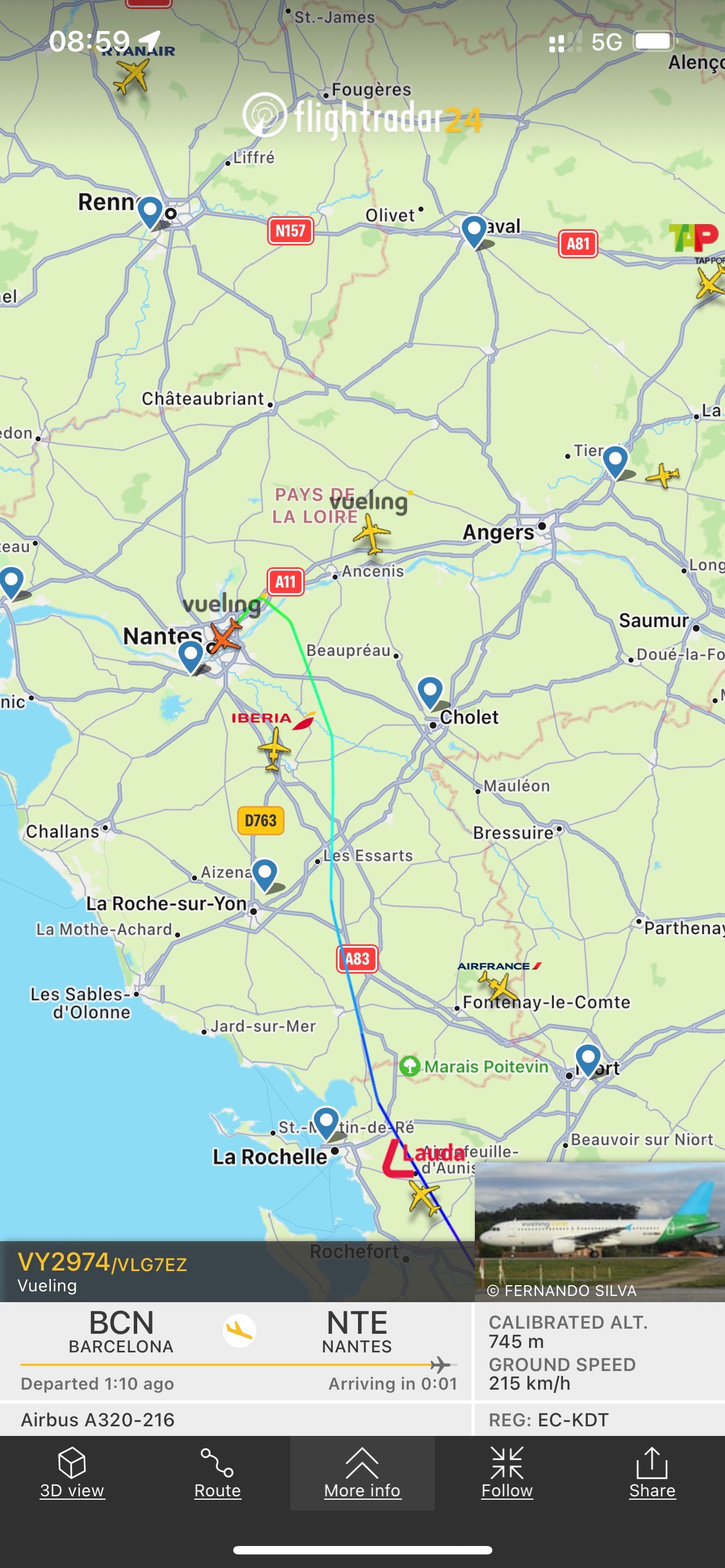Share flight VY2974
This screenshot has width=725, height=1568.
click(652, 1473)
